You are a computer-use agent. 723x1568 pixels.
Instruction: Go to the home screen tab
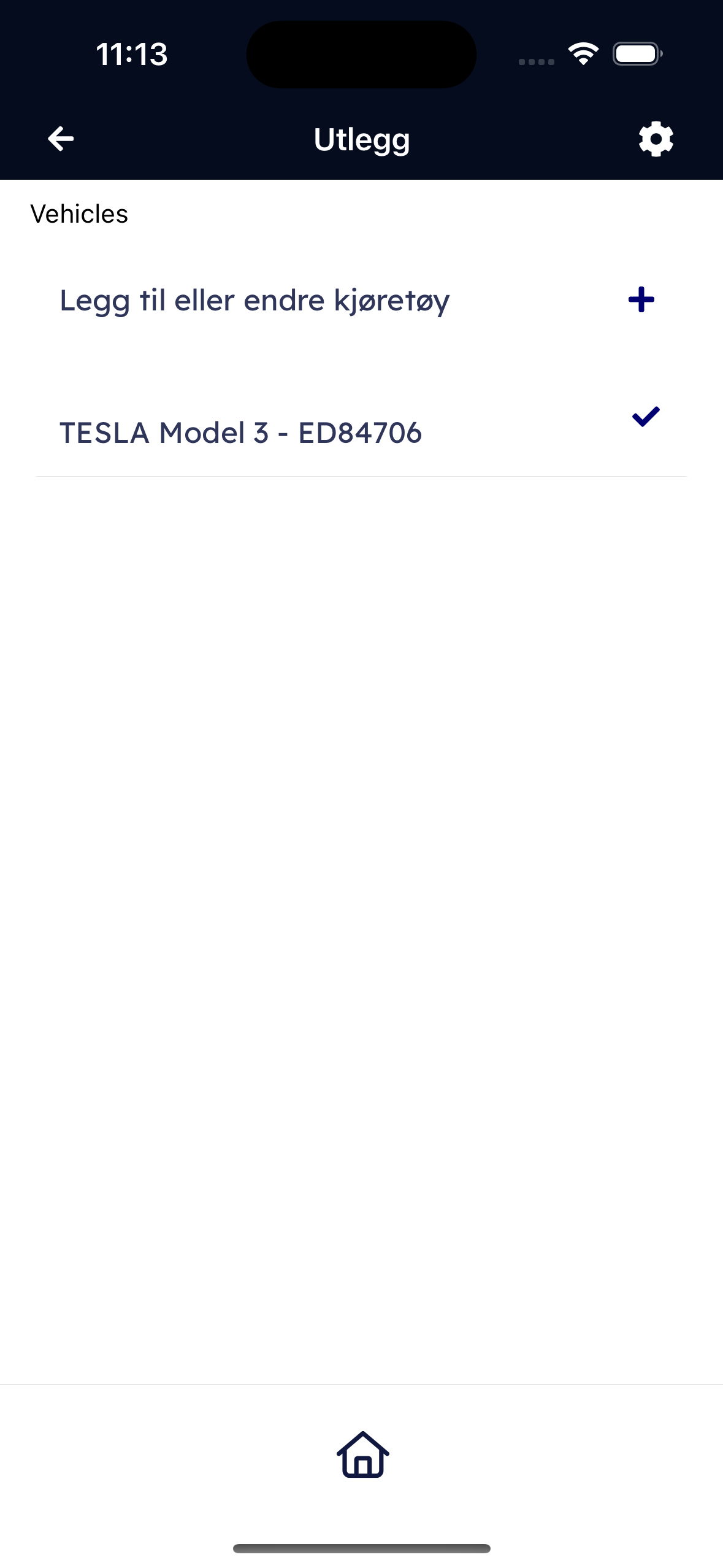point(362,1455)
